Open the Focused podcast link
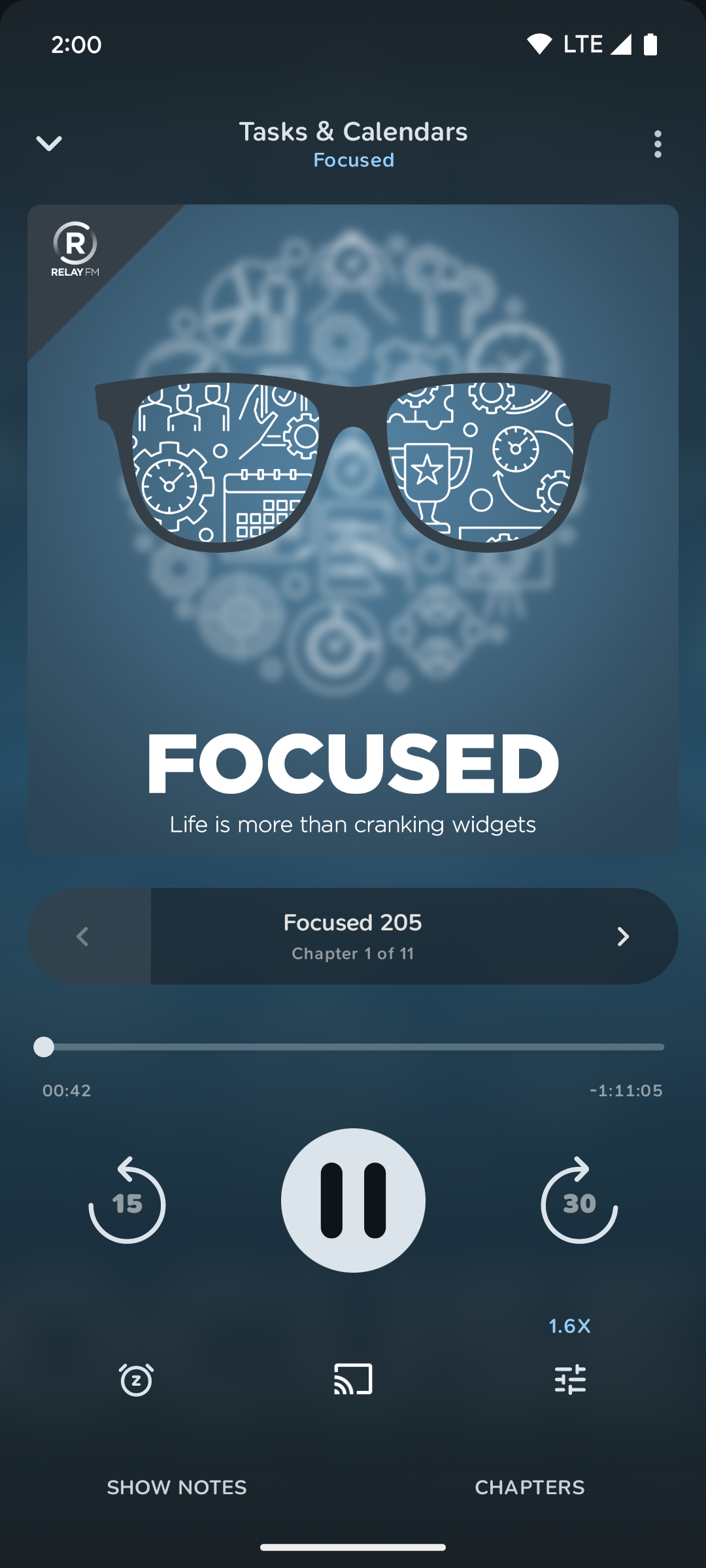706x1568 pixels. pos(353,160)
